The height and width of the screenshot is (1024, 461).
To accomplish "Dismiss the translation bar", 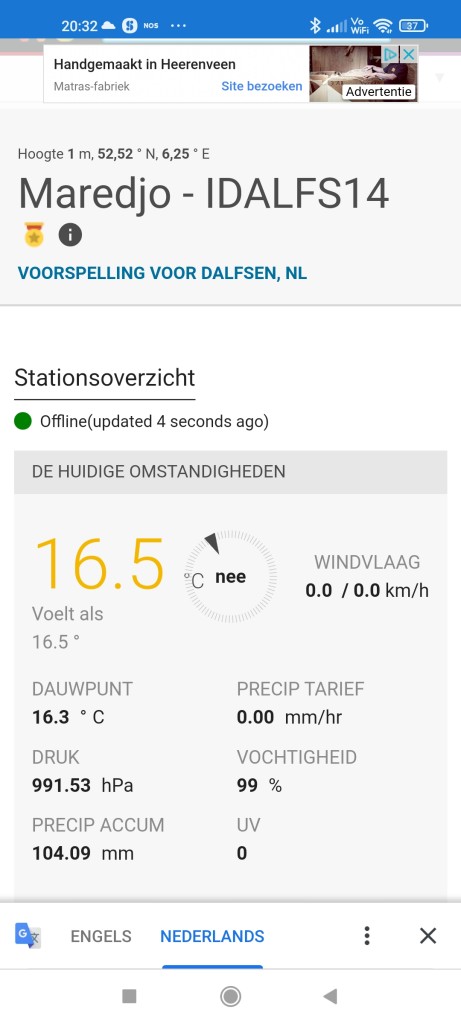I will 428,936.
